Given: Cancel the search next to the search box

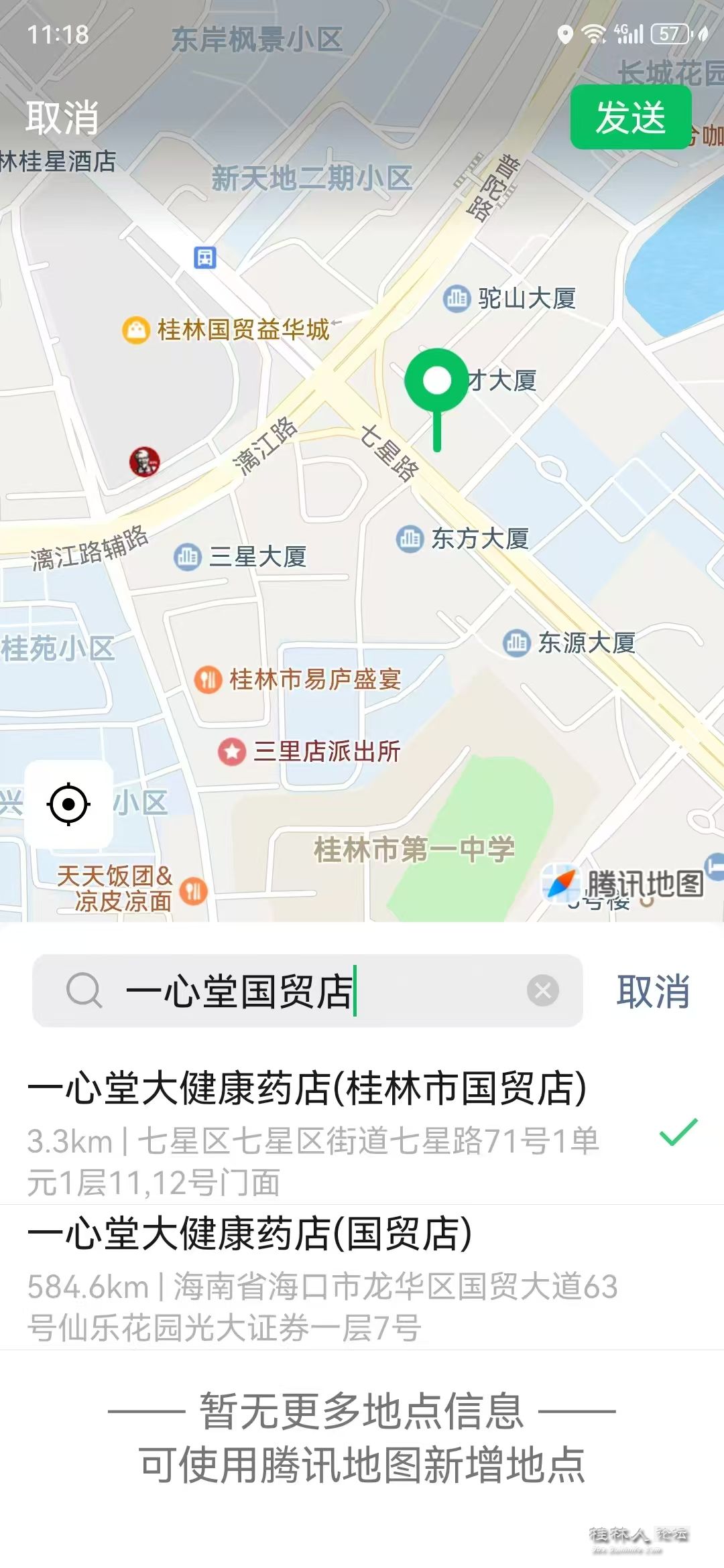Looking at the screenshot, I should click(x=652, y=991).
